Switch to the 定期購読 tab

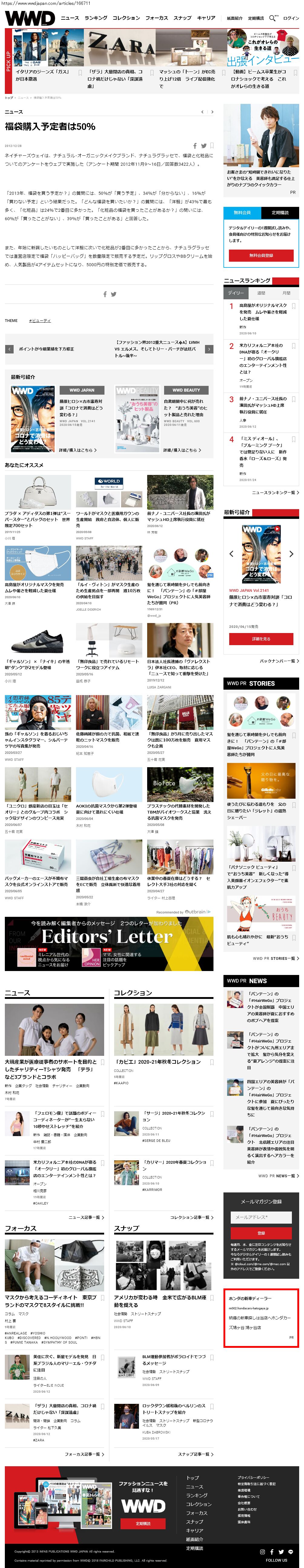click(x=280, y=212)
